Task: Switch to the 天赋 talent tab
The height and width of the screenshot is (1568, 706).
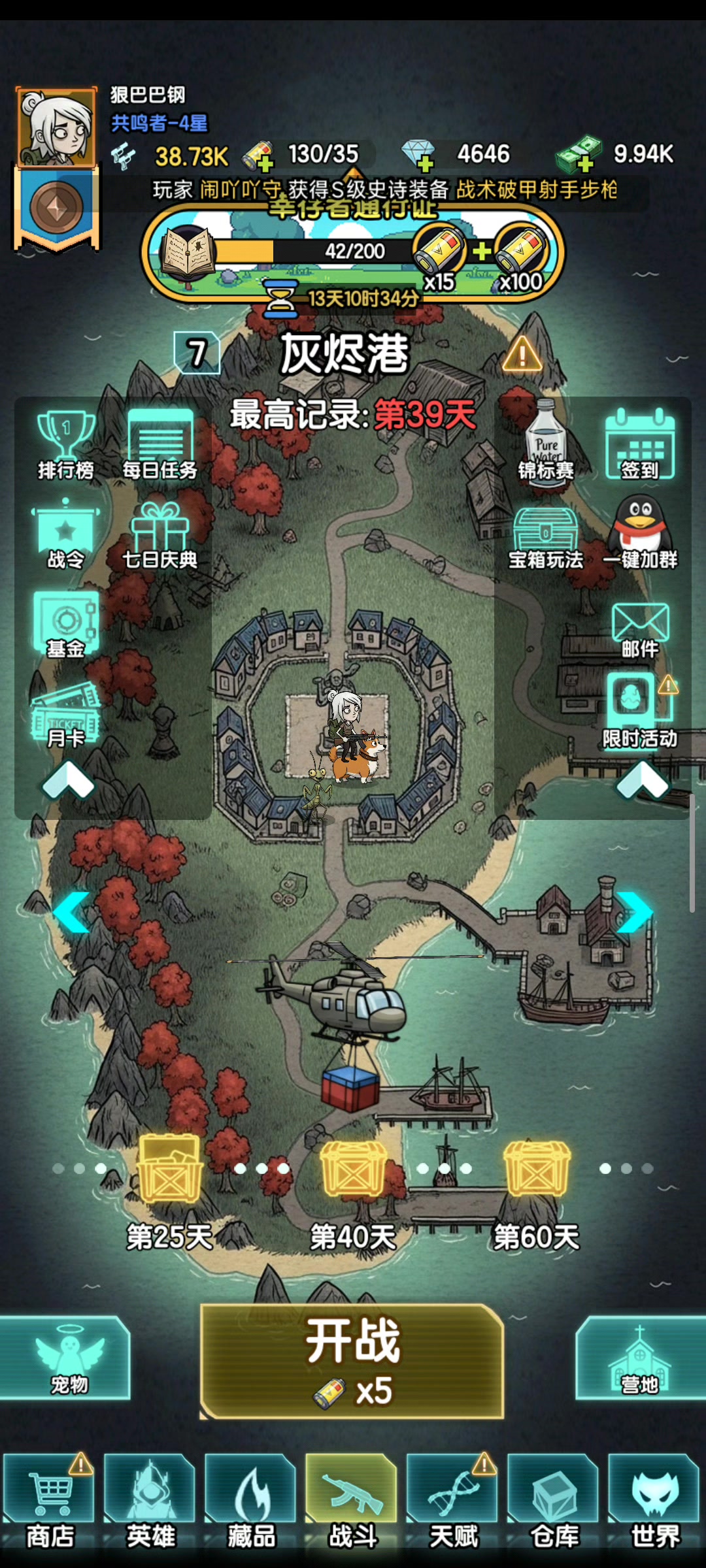Action: click(454, 1503)
